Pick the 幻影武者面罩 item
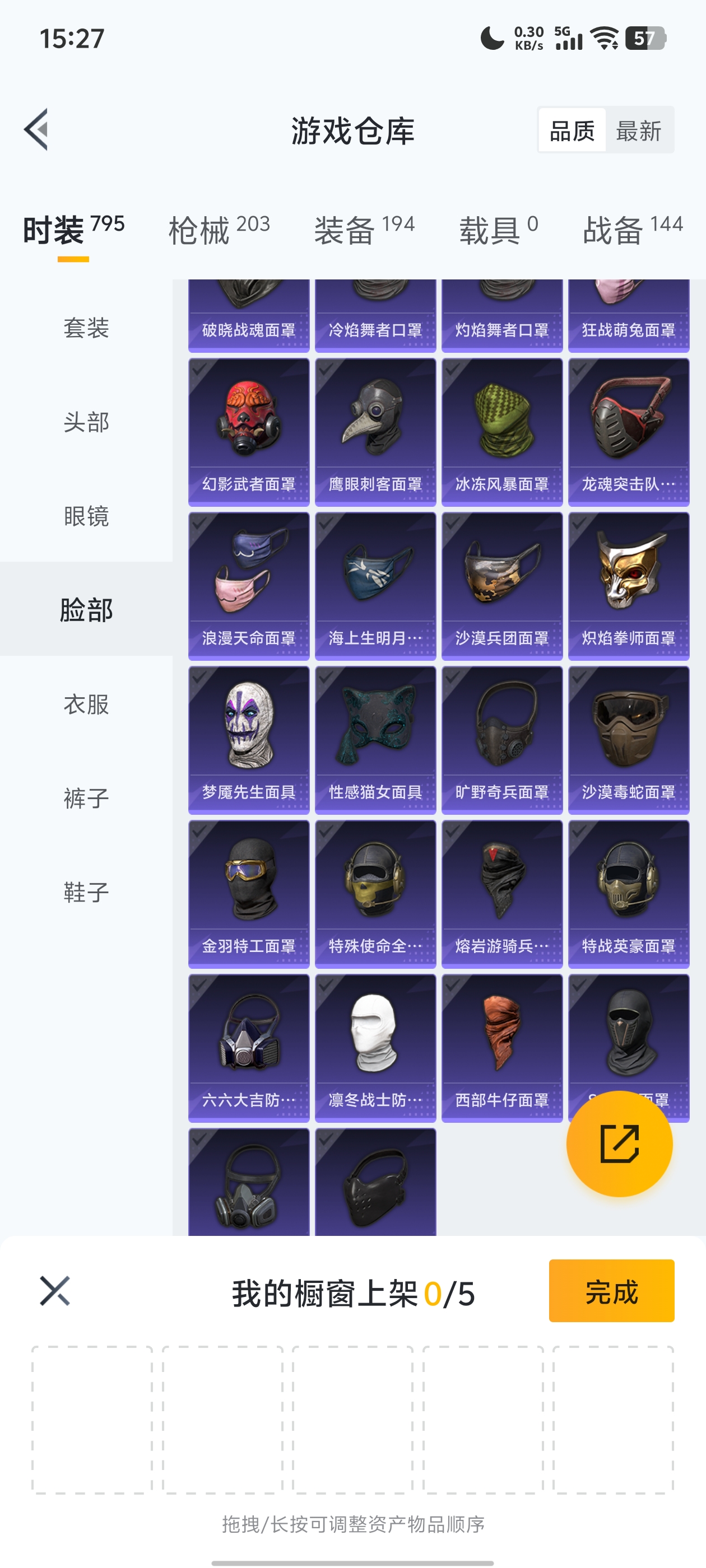This screenshot has height=1568, width=706. point(249,432)
